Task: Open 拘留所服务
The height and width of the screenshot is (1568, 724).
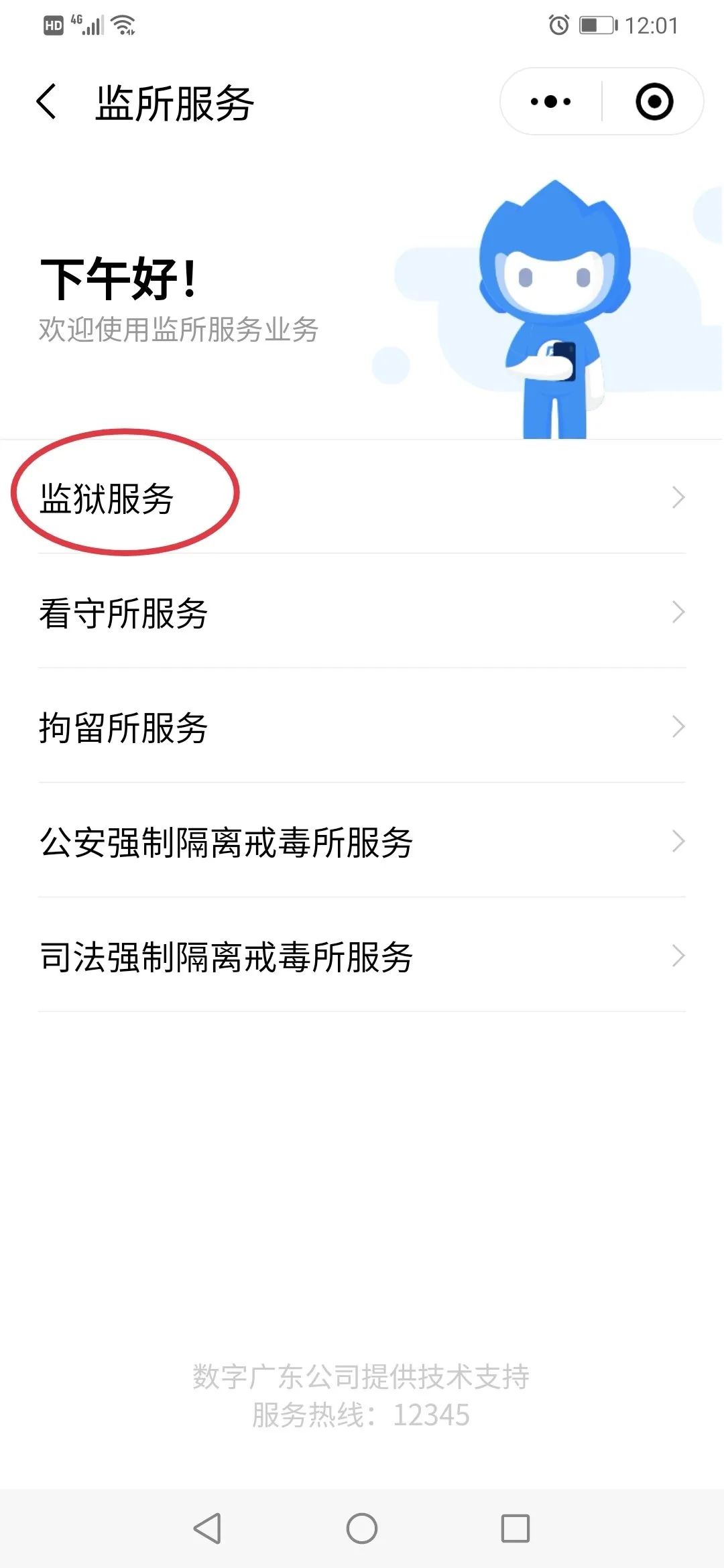Action: [x=362, y=726]
